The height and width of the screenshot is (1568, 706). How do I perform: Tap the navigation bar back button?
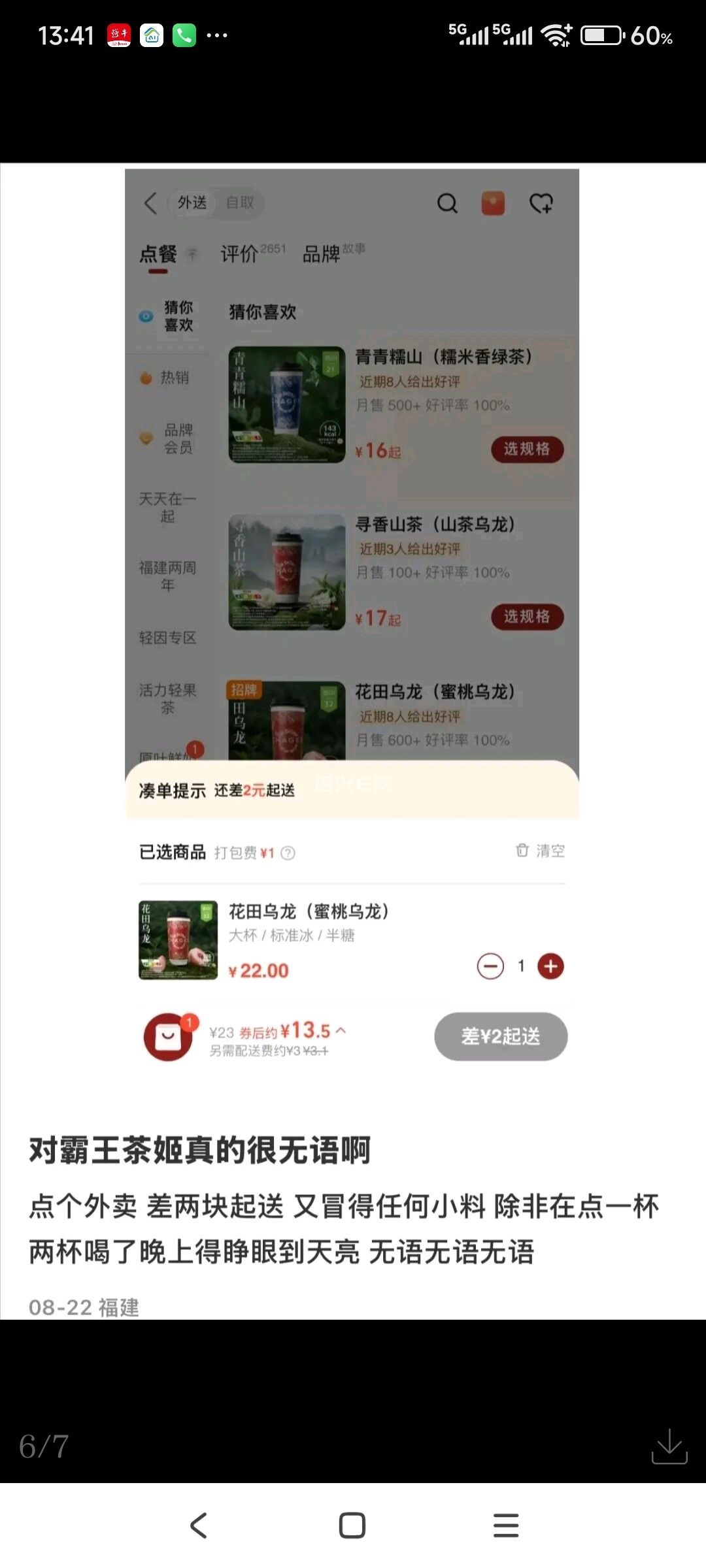click(x=199, y=1526)
